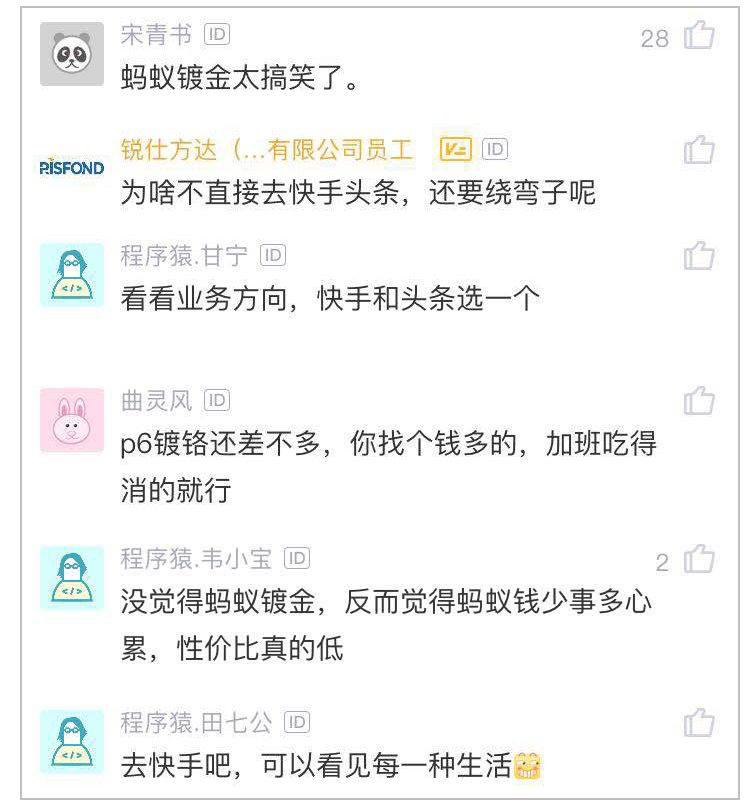Open 宋青书's panda avatar

[72, 54]
